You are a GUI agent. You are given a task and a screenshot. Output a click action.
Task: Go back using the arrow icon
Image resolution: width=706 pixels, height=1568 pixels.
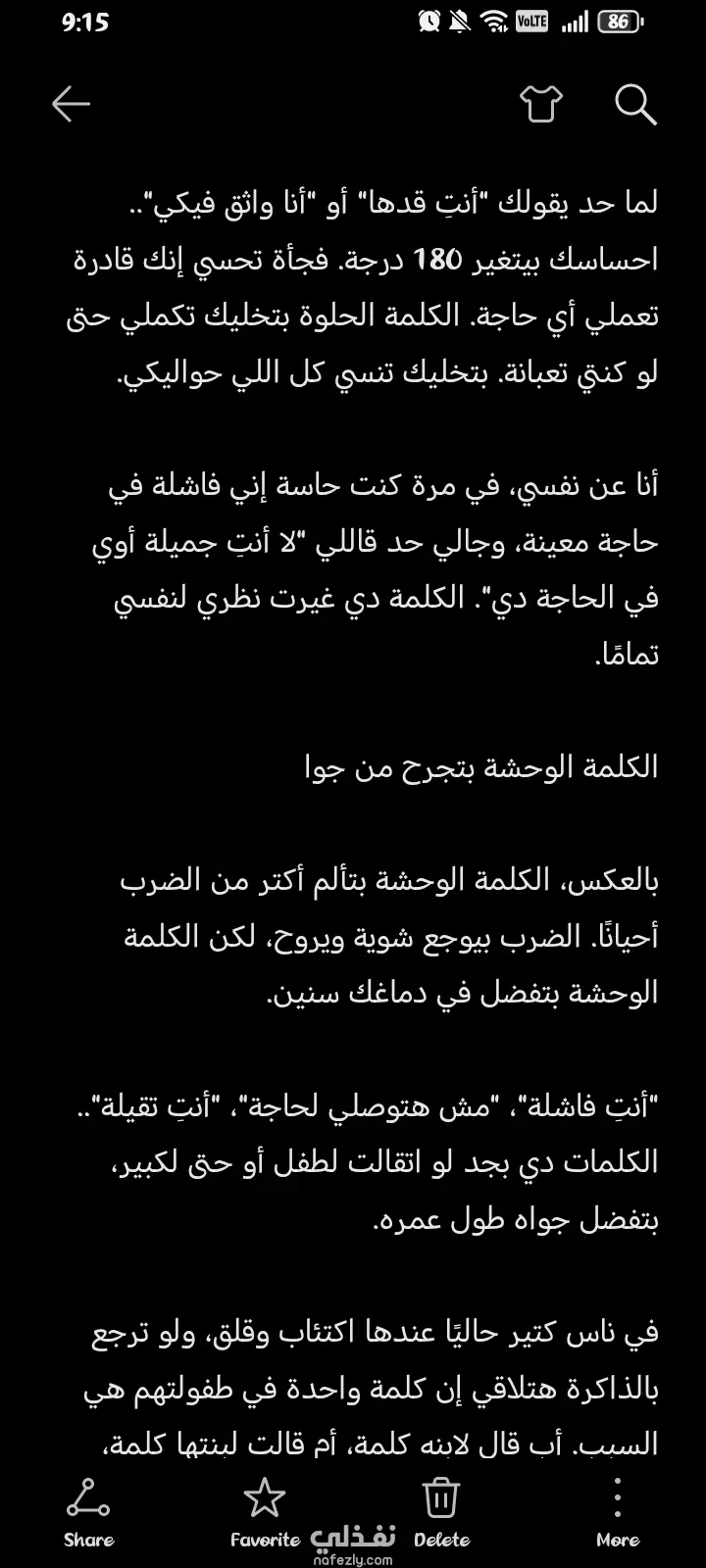click(71, 104)
